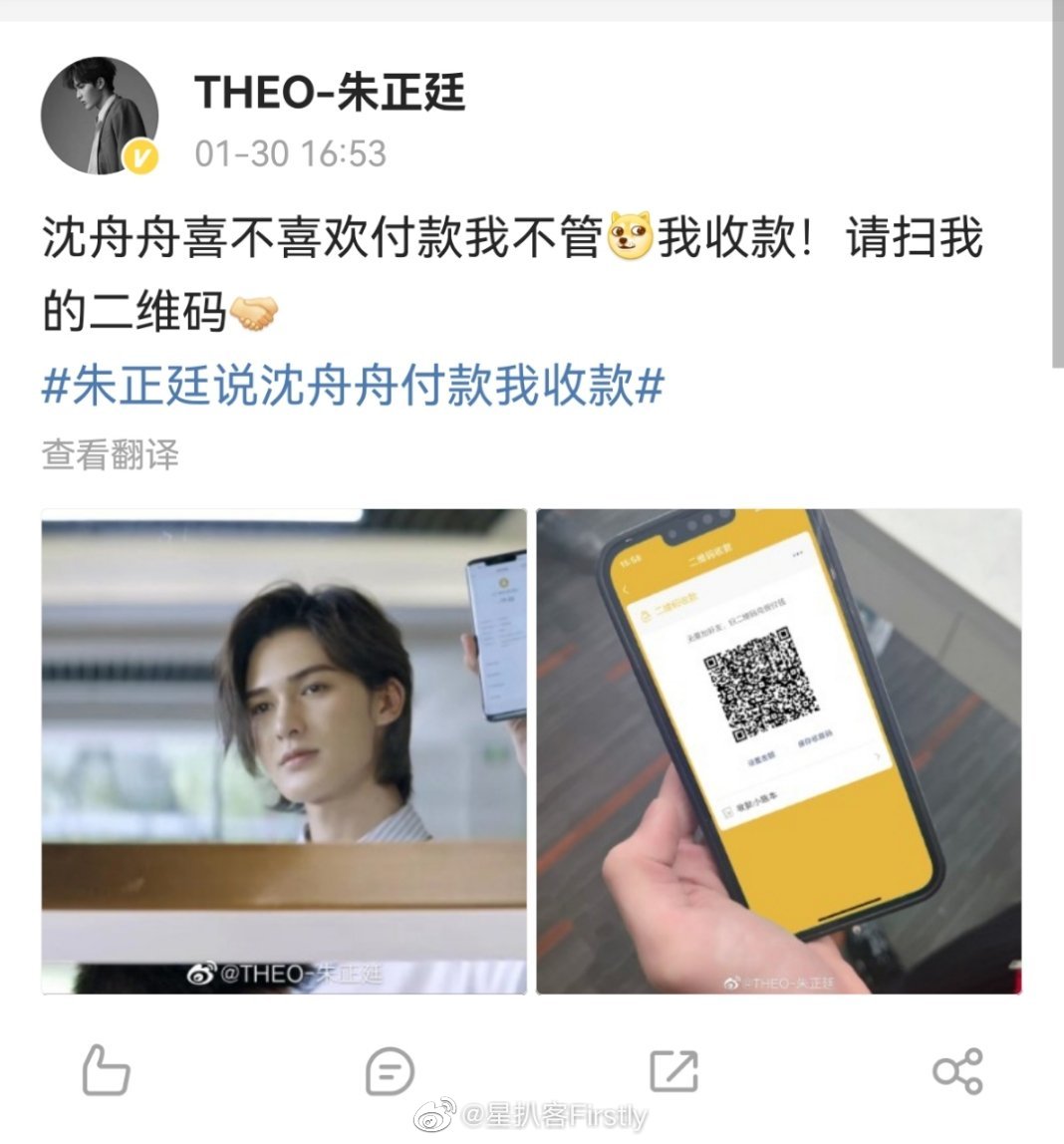Repost using the square arrow icon
The width and height of the screenshot is (1064, 1144).
point(673,1071)
